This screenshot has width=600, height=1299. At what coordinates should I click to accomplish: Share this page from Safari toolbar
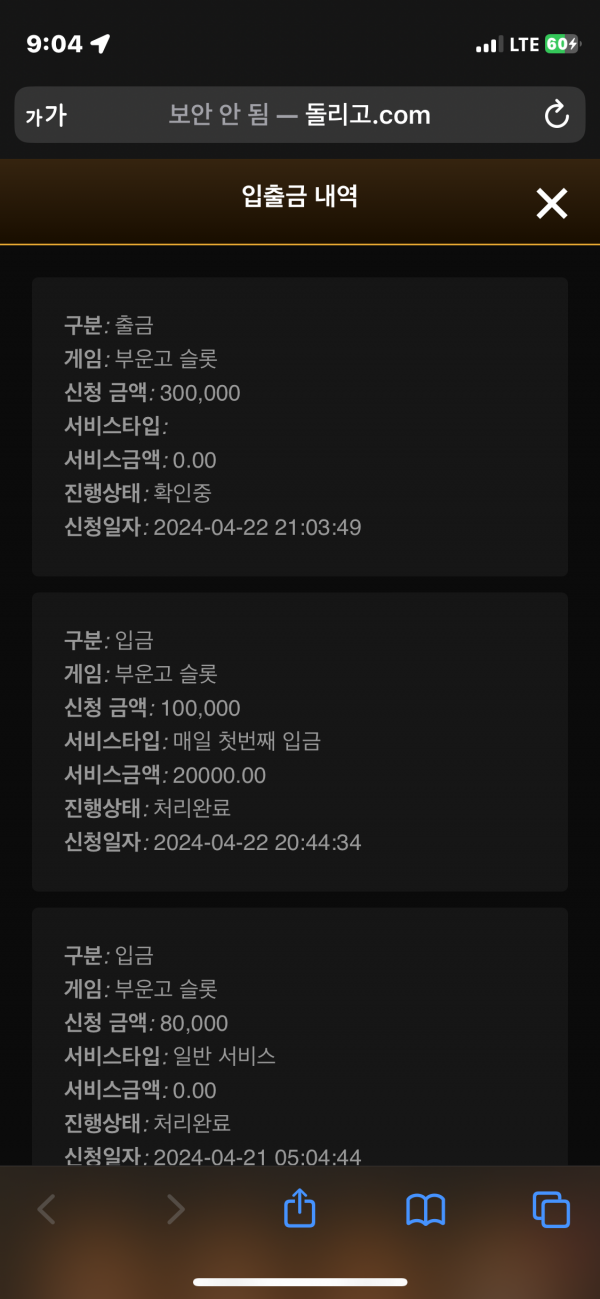[x=300, y=1209]
